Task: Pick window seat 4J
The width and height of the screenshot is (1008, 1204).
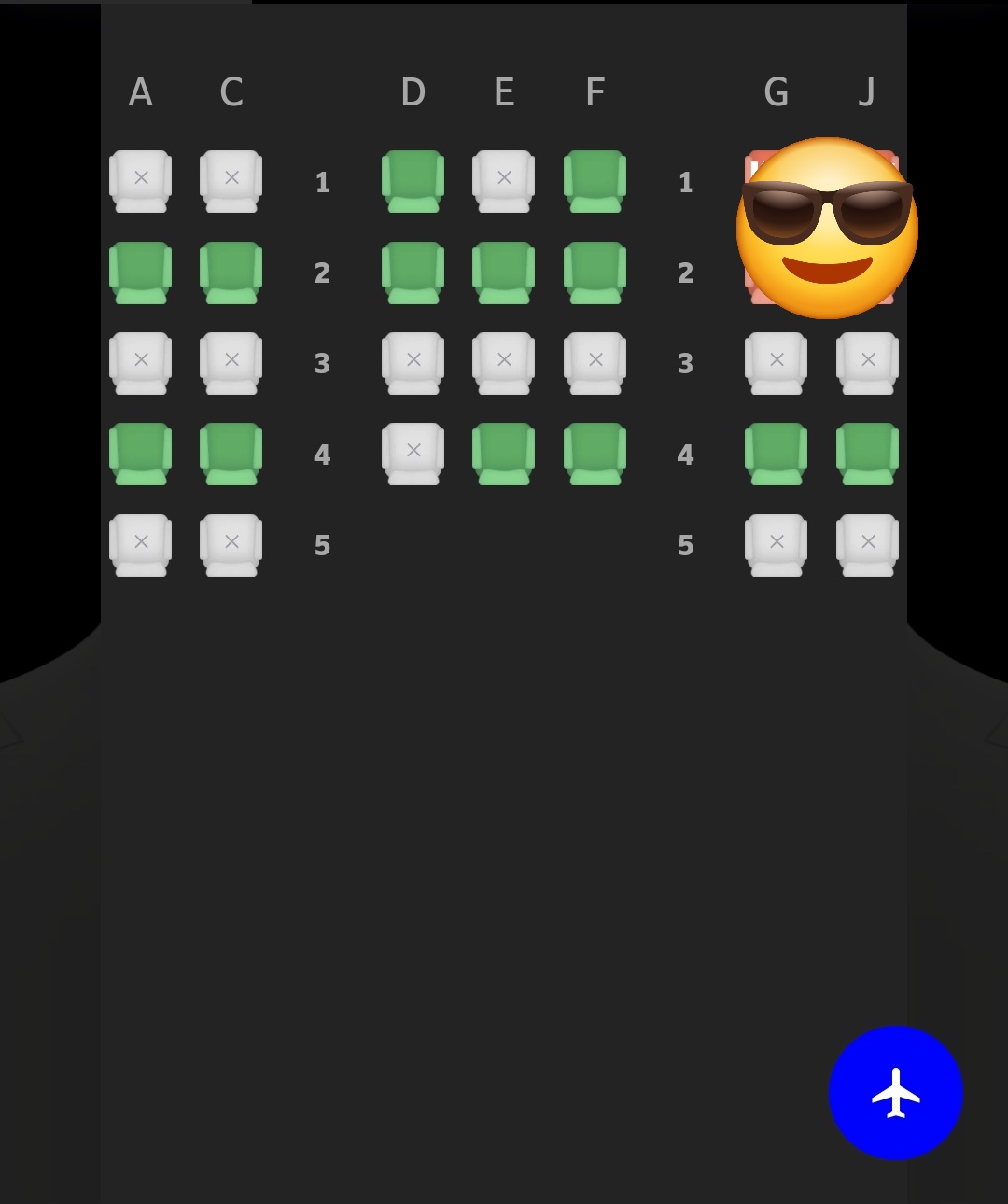Action: click(867, 453)
